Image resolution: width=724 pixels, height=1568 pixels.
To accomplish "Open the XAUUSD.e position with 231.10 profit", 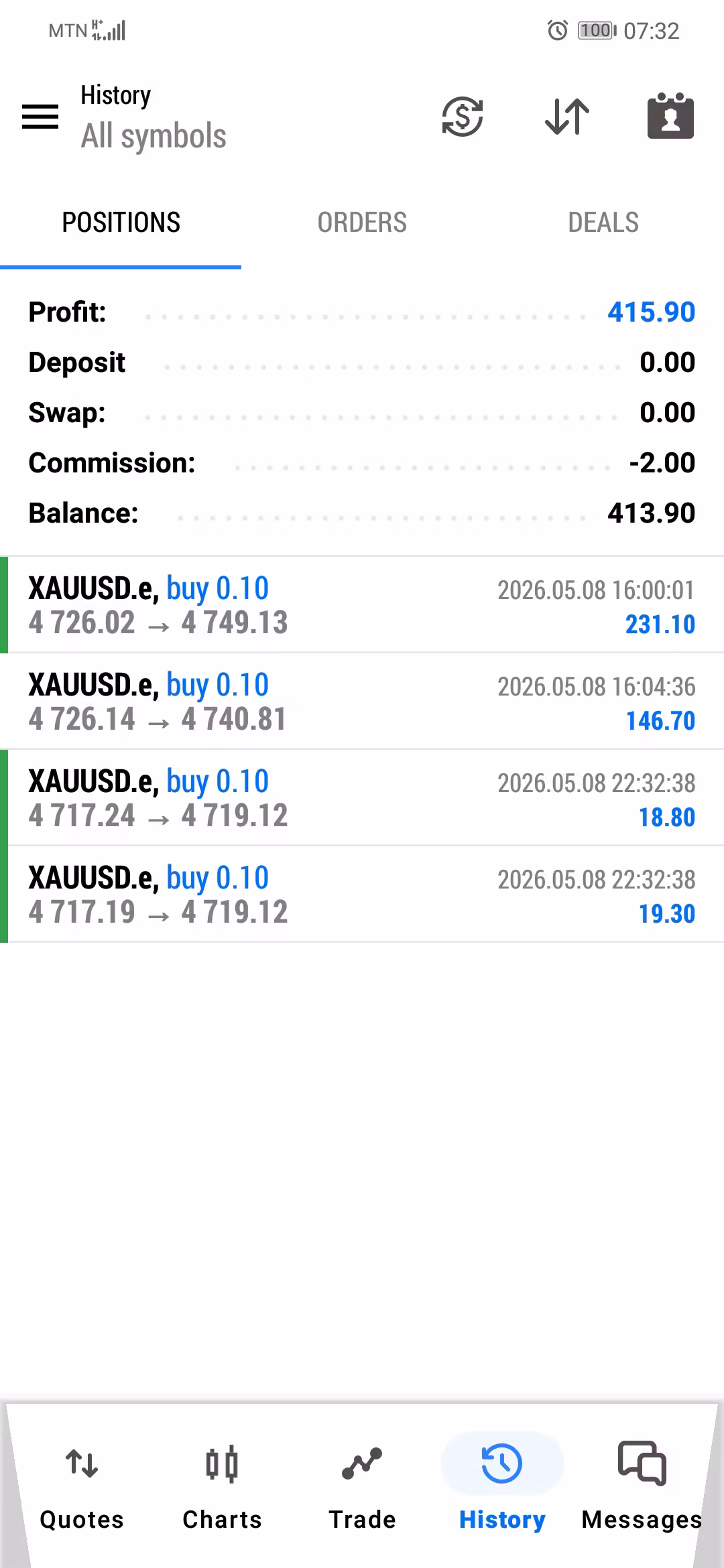I will [362, 604].
